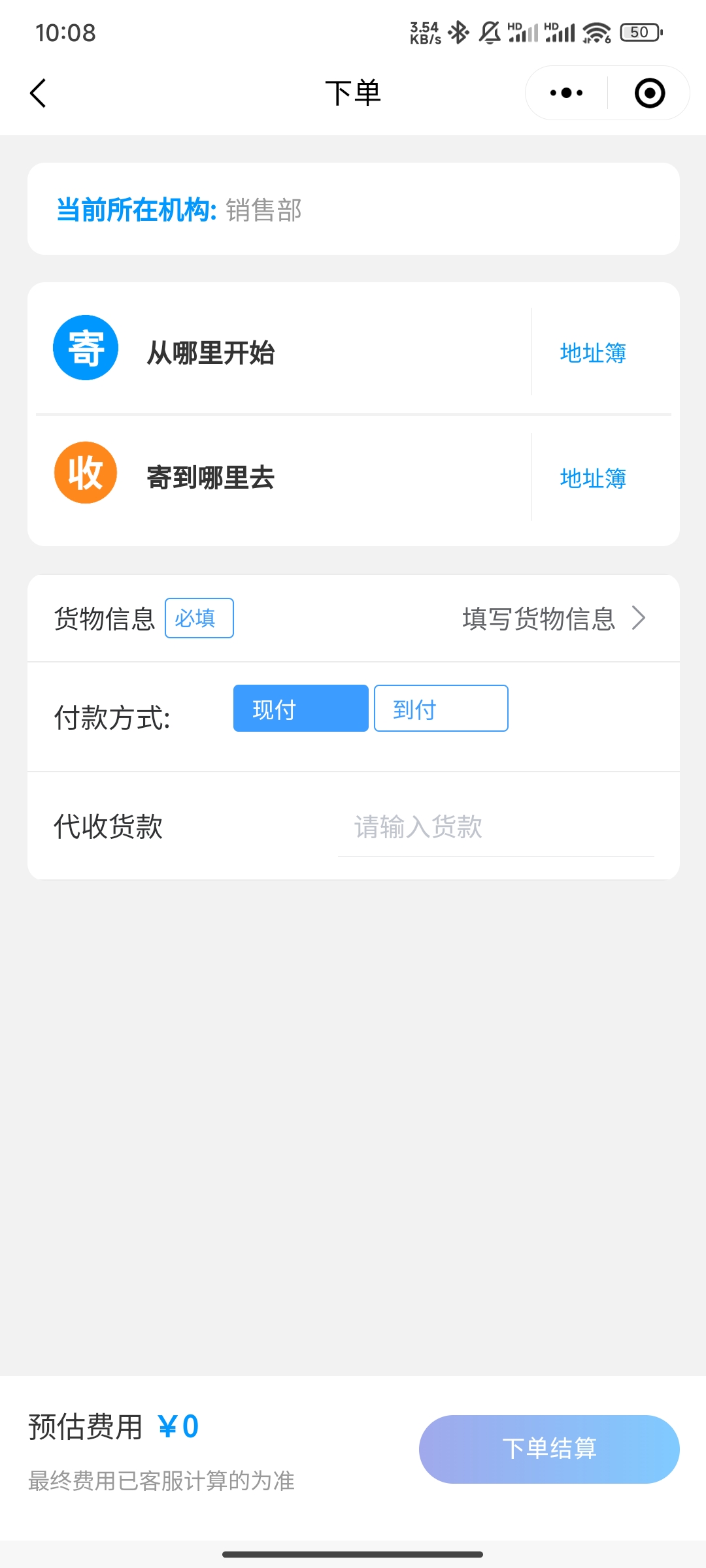The height and width of the screenshot is (1568, 706).
Task: Select 现付 payment method
Action: coord(301,708)
